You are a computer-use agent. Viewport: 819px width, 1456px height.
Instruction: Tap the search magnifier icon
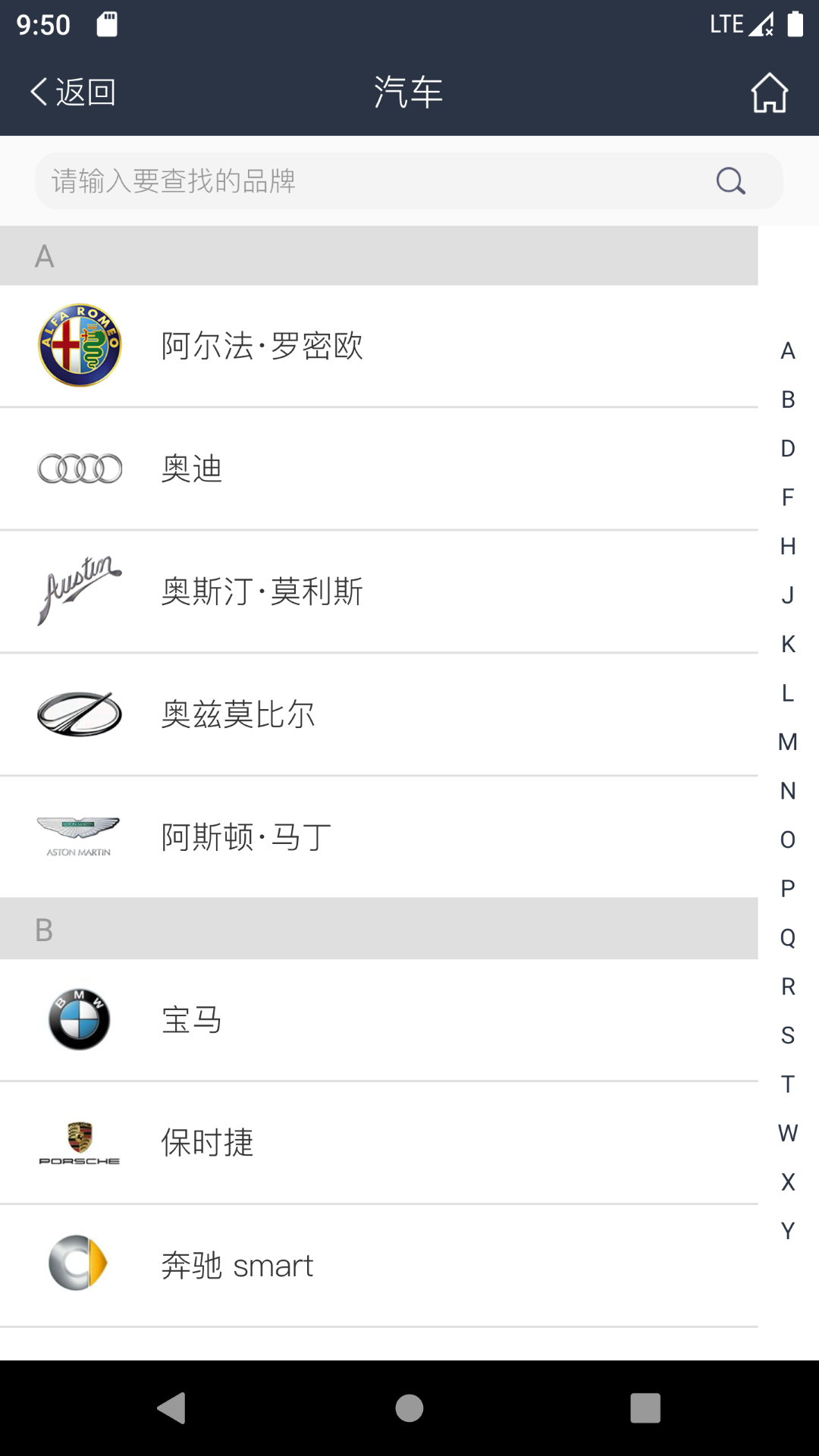pyautogui.click(x=730, y=181)
